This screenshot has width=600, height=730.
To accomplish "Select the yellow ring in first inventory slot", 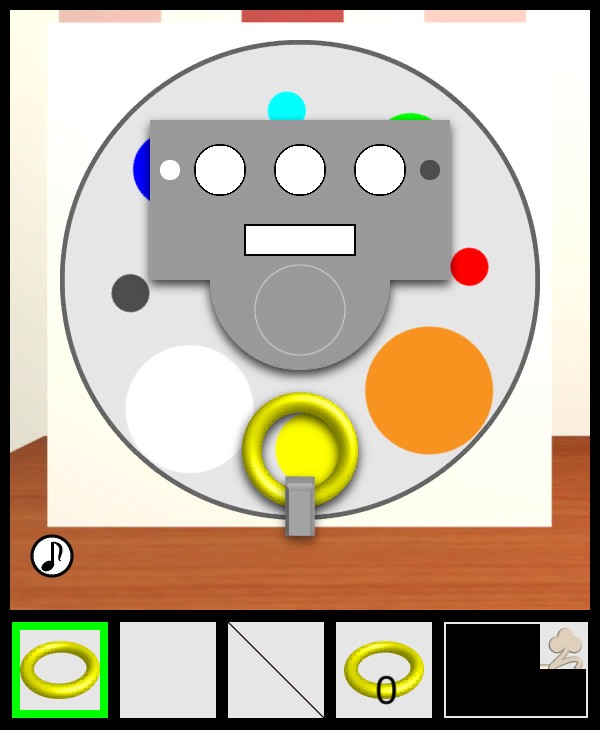I will 59,670.
